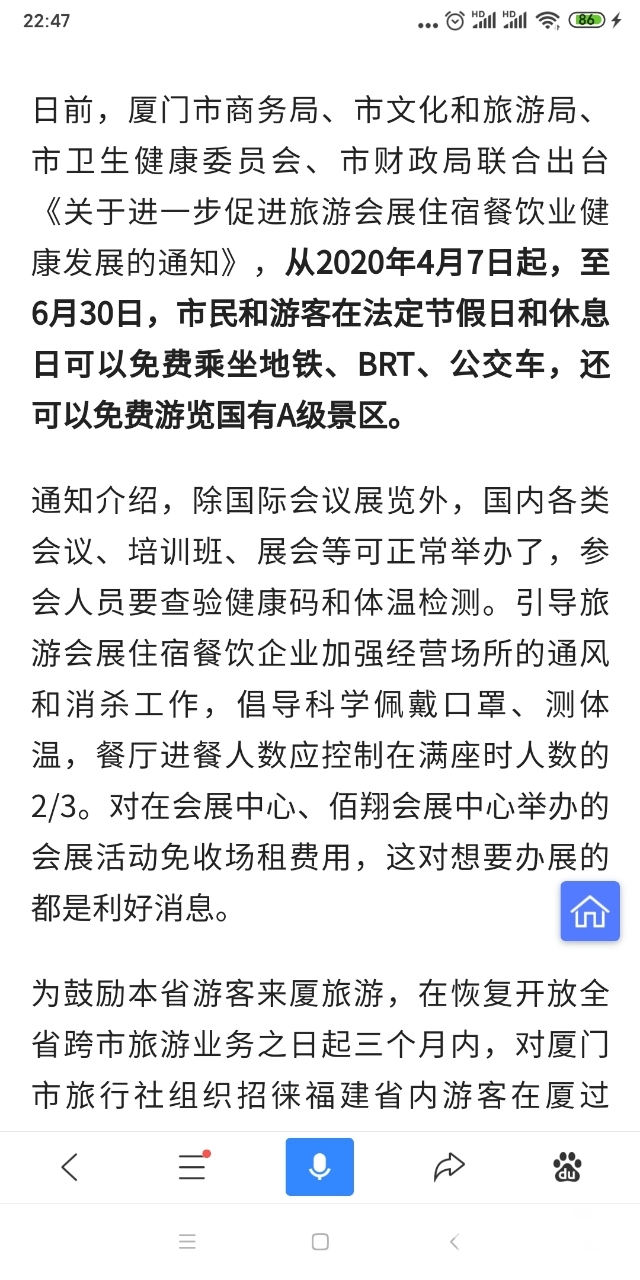Tap the floating home button
The width and height of the screenshot is (640, 1280).
click(589, 911)
